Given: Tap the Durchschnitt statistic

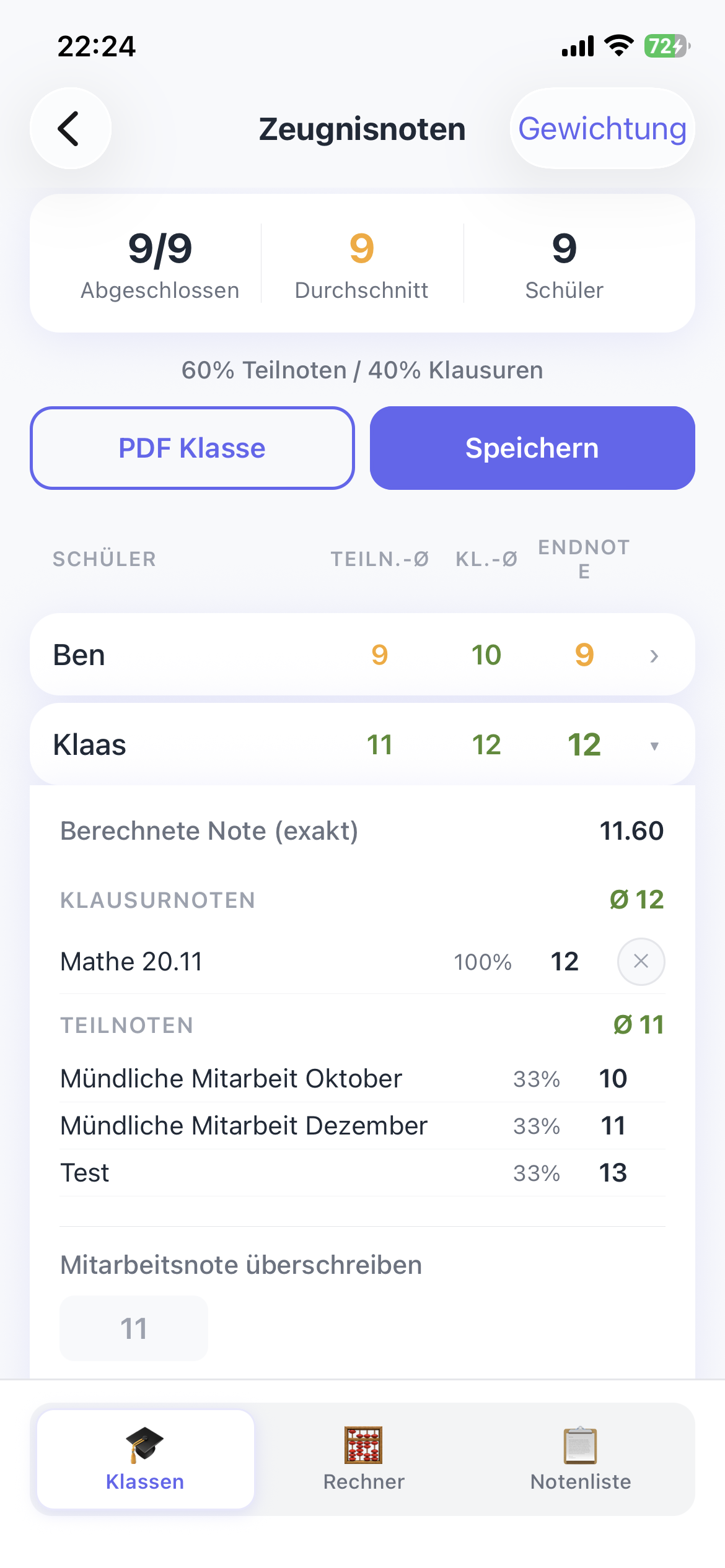Looking at the screenshot, I should click(x=361, y=263).
